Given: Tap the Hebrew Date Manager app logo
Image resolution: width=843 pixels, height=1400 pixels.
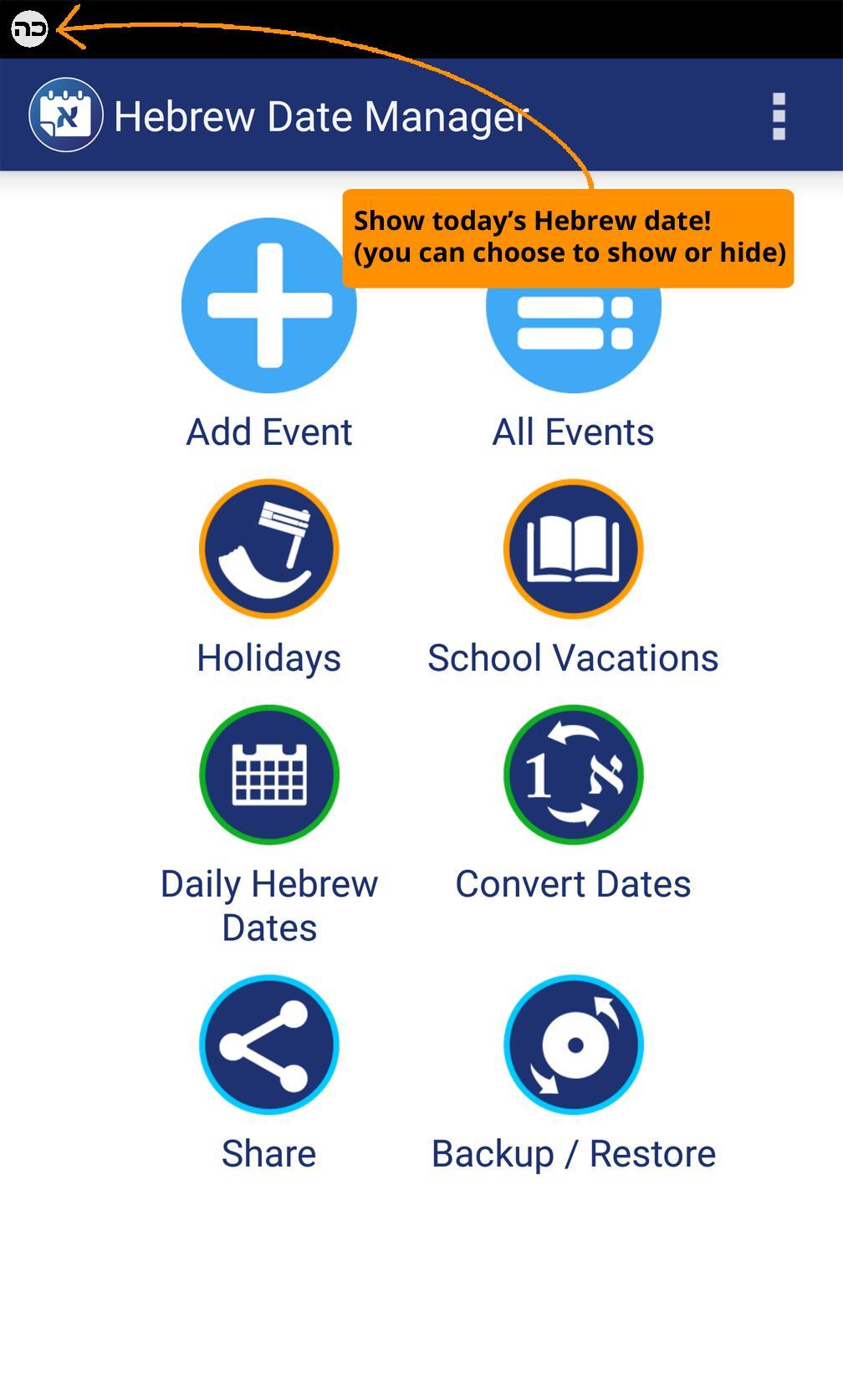Looking at the screenshot, I should 67,116.
